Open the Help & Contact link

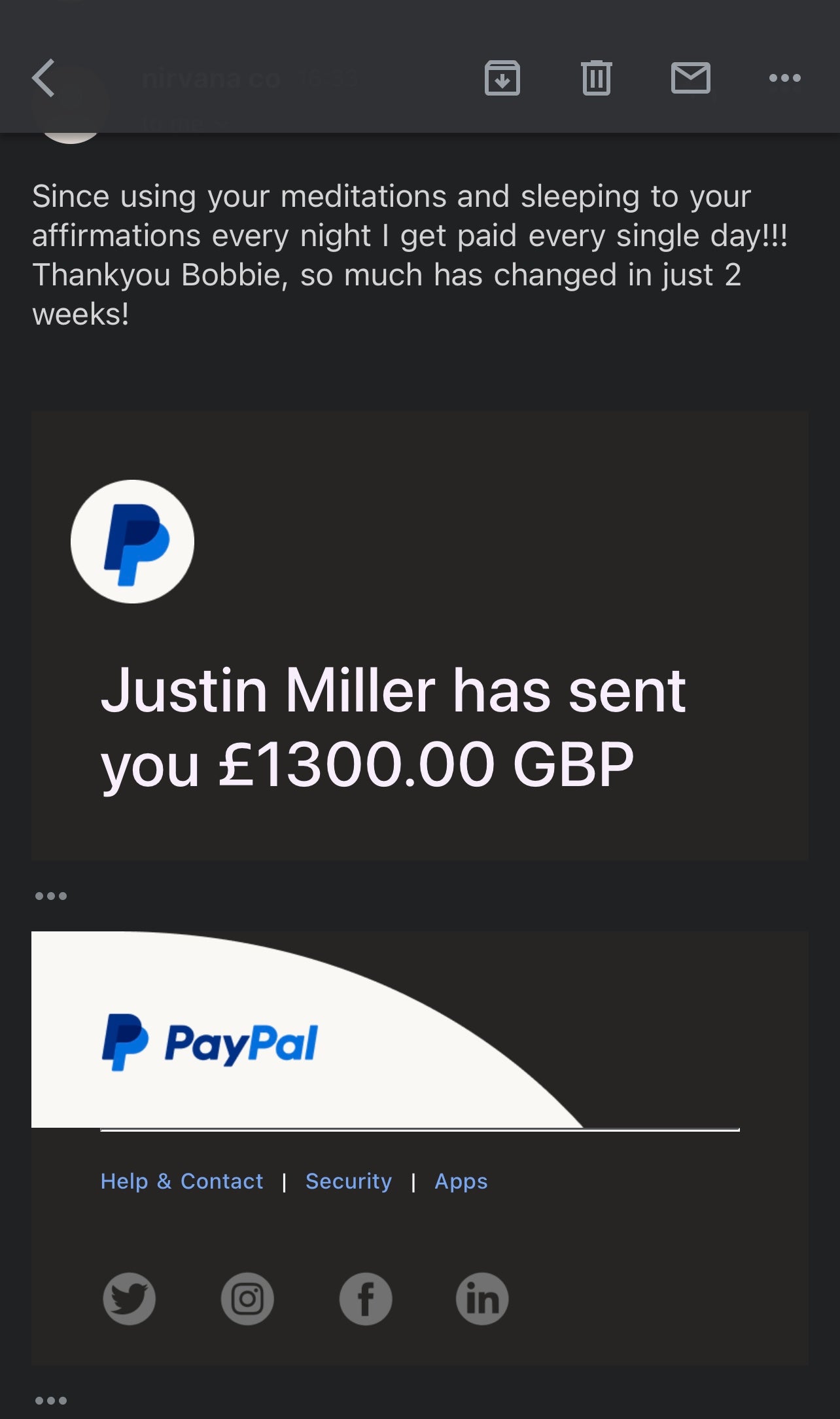182,1181
